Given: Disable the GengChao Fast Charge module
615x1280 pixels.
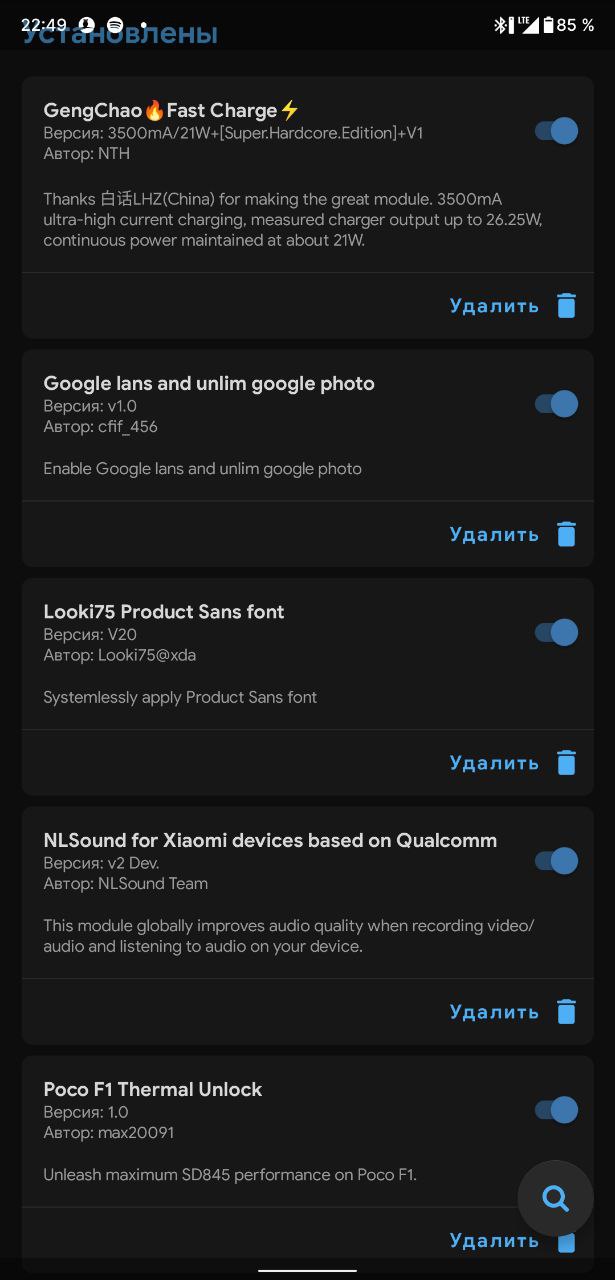Looking at the screenshot, I should point(557,131).
